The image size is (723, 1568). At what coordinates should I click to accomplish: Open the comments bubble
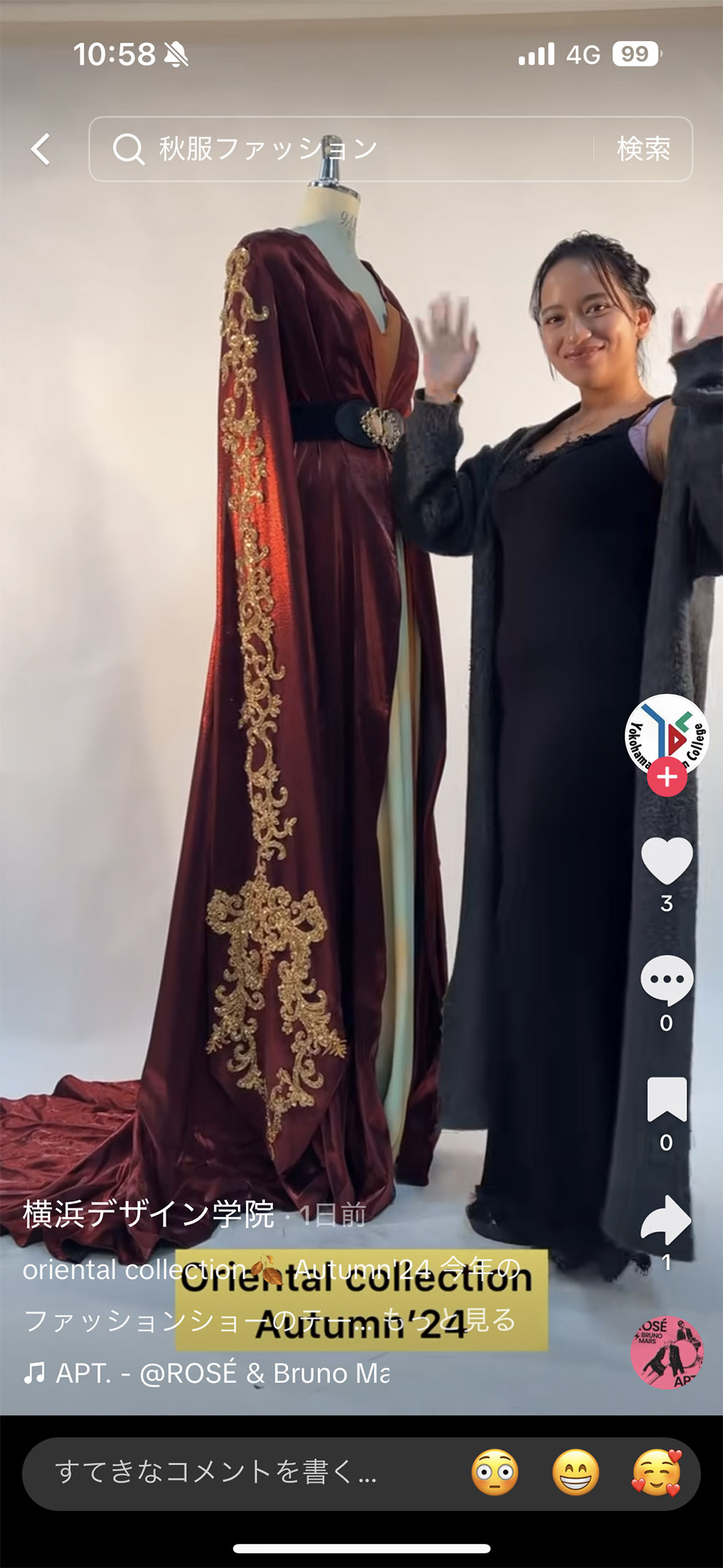(x=667, y=980)
